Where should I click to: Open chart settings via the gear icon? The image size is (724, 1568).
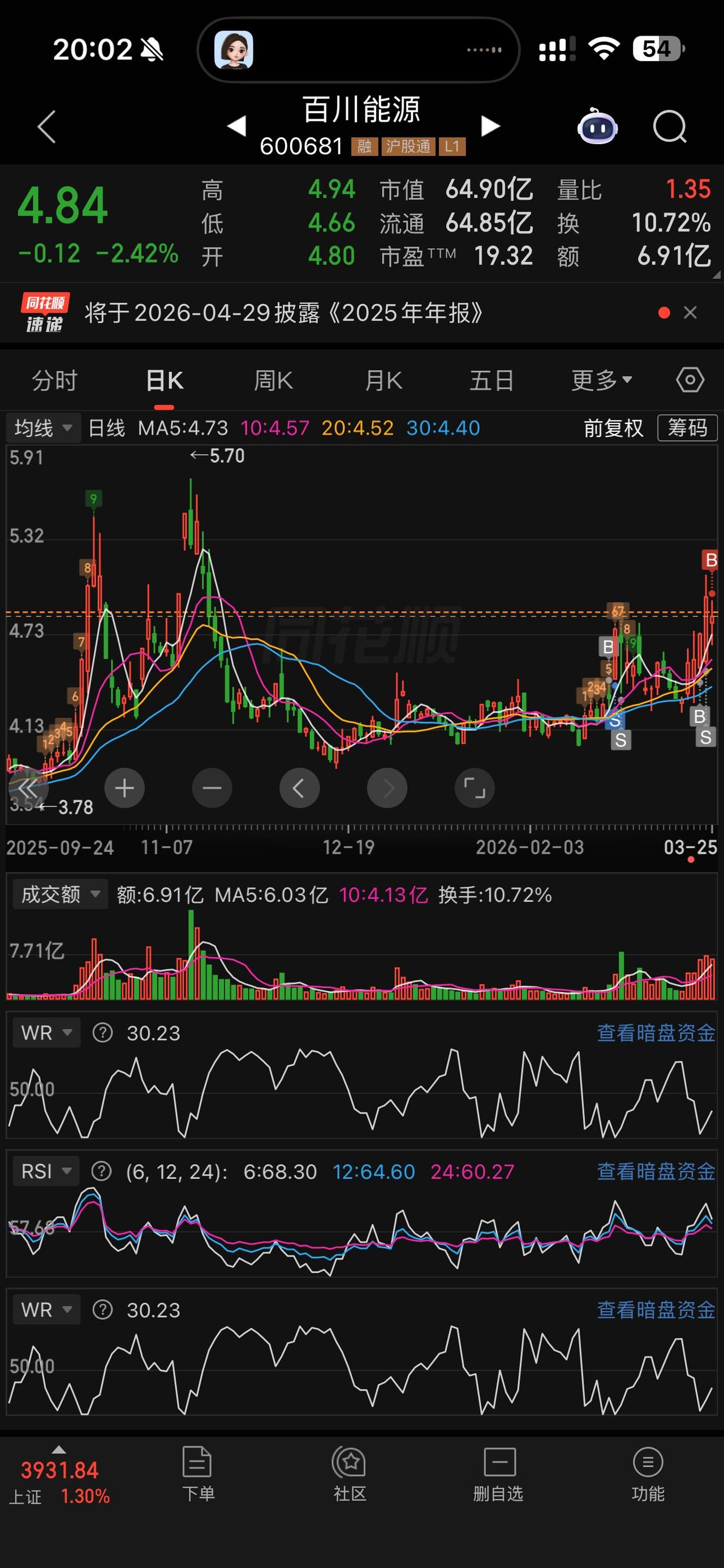click(x=690, y=379)
